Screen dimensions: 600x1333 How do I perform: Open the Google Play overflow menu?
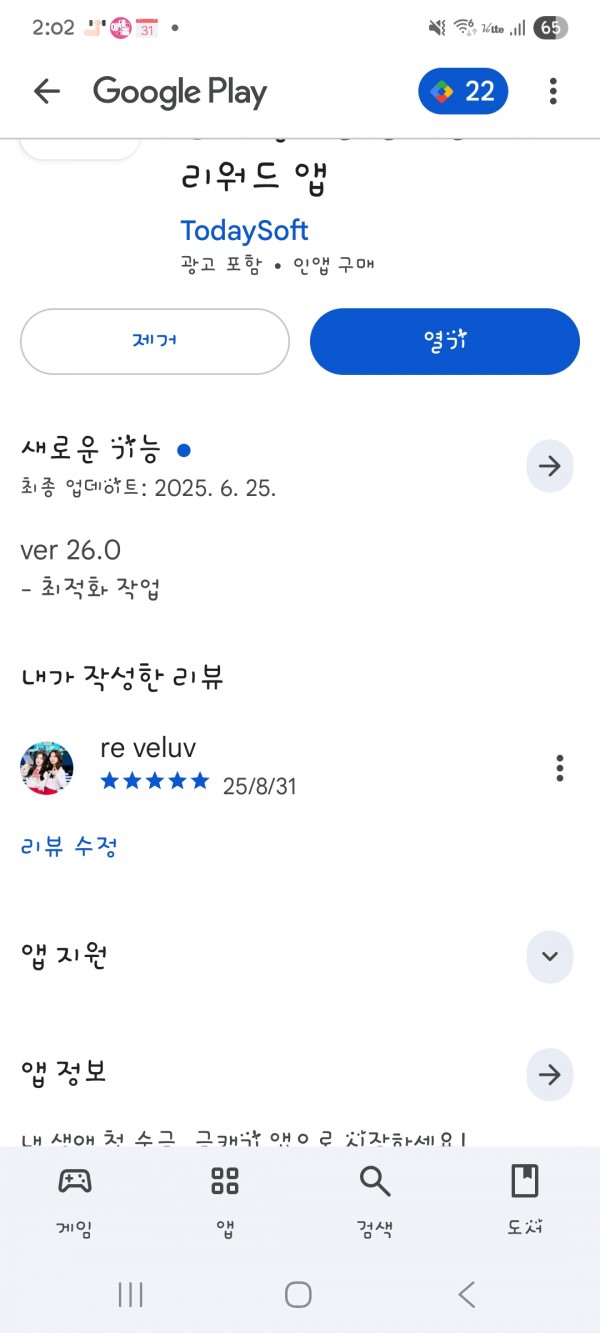[553, 92]
